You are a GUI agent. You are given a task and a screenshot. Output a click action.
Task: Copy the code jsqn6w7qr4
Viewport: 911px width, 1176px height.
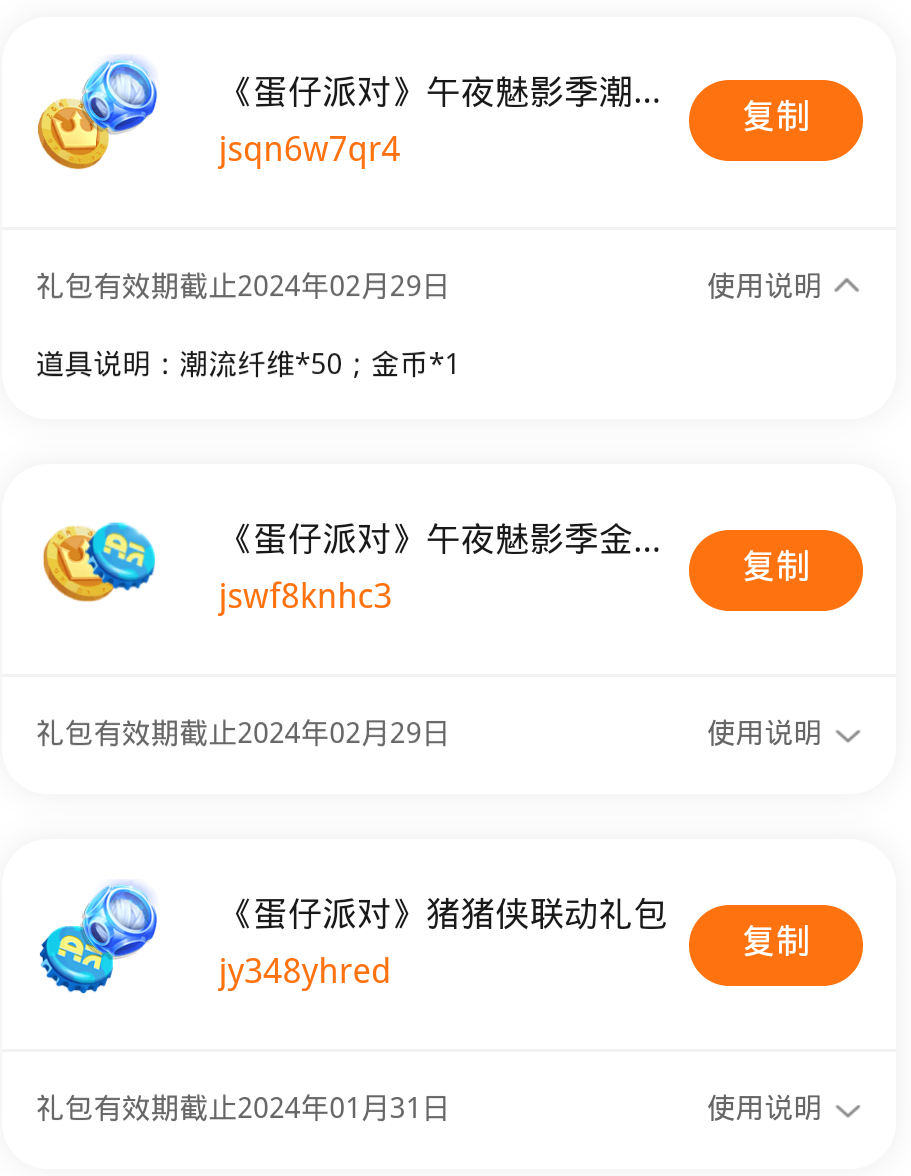coord(775,120)
